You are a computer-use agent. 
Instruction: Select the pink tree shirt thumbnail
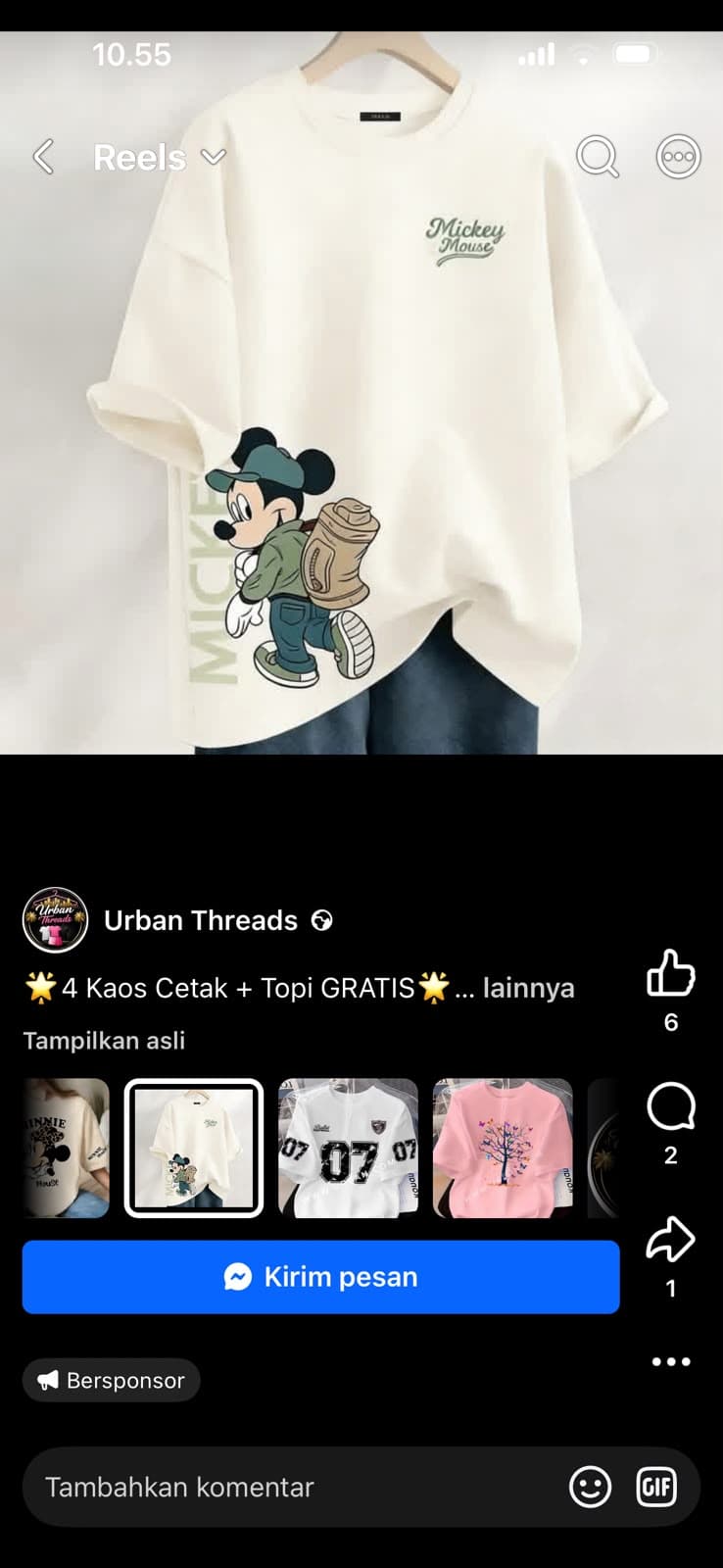tap(503, 1148)
